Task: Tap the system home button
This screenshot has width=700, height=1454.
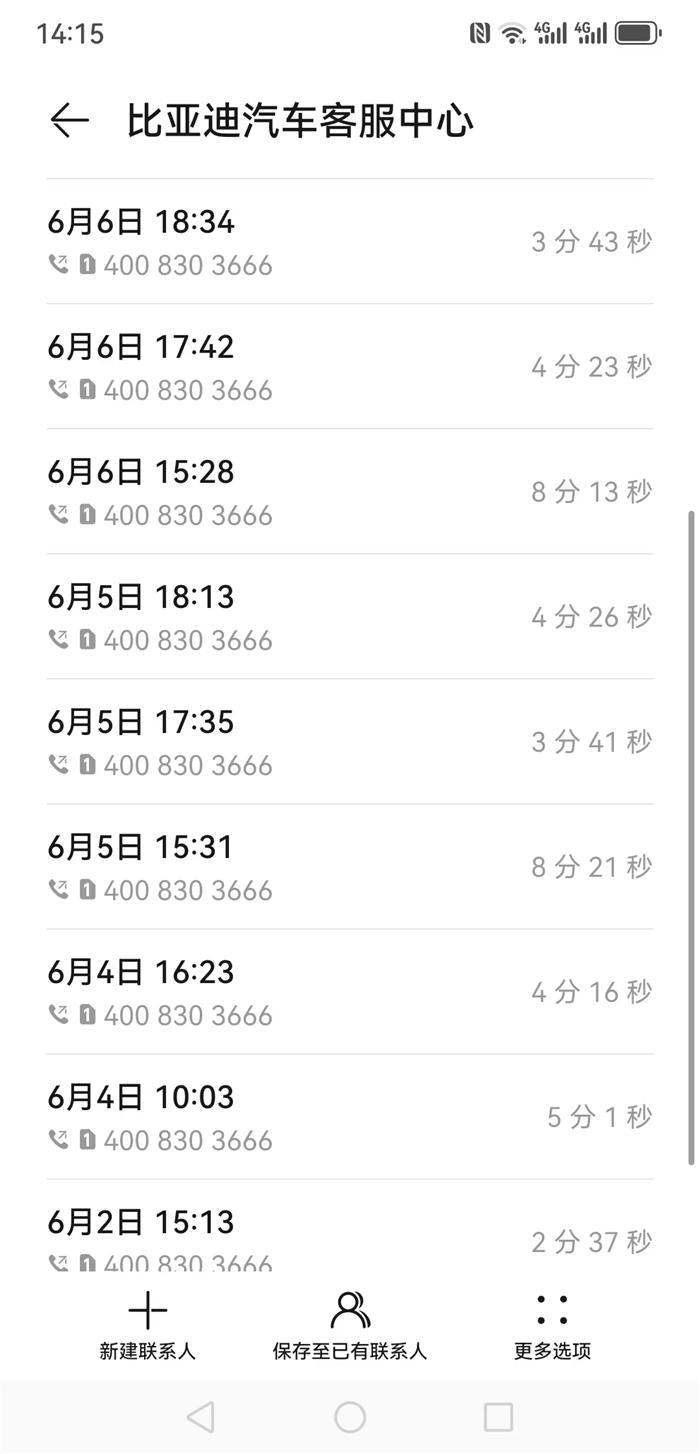Action: (350, 1417)
